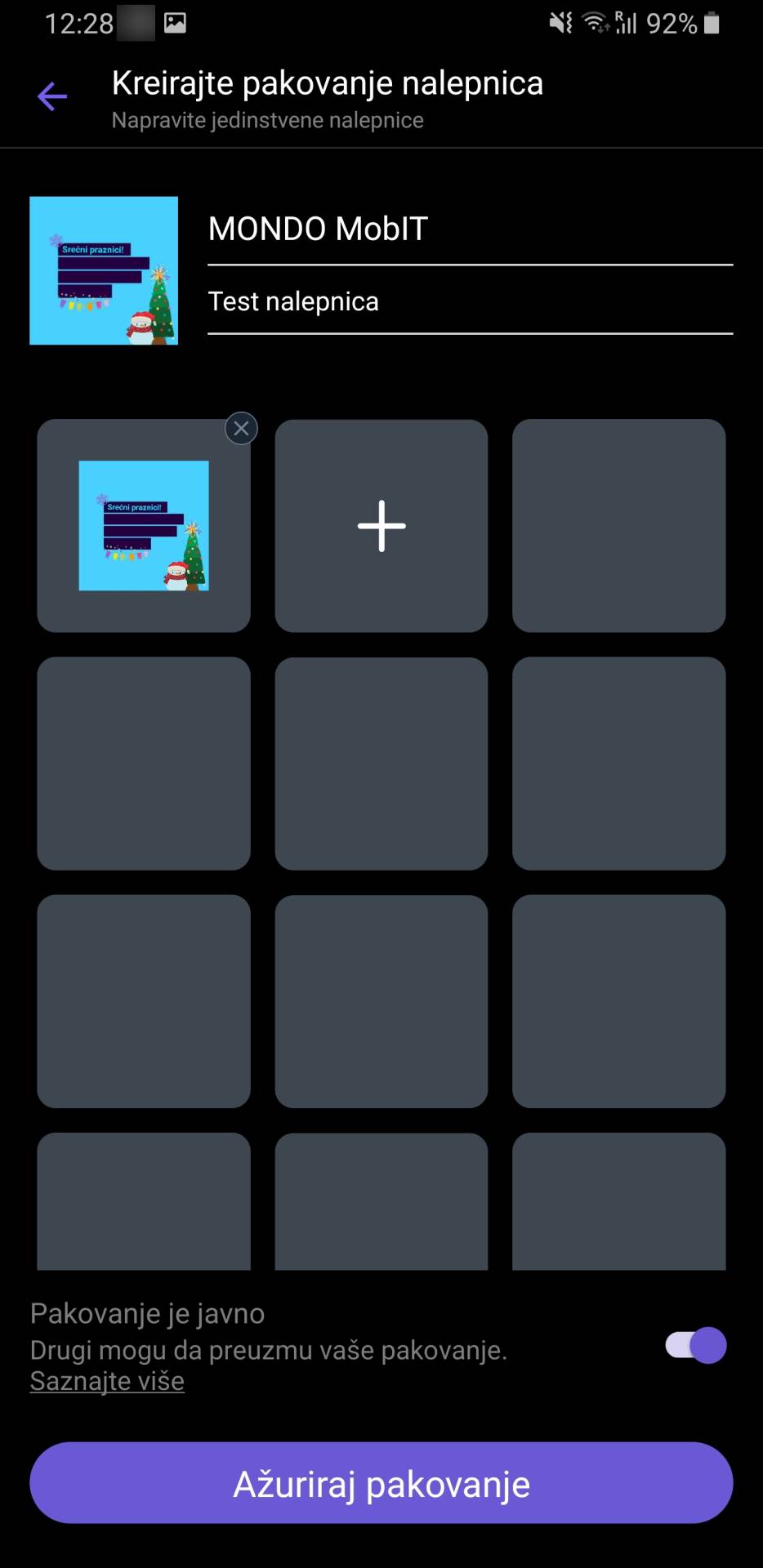This screenshot has height=1568, width=763.
Task: Add a new sticker with the plus tile
Action: pos(381,526)
